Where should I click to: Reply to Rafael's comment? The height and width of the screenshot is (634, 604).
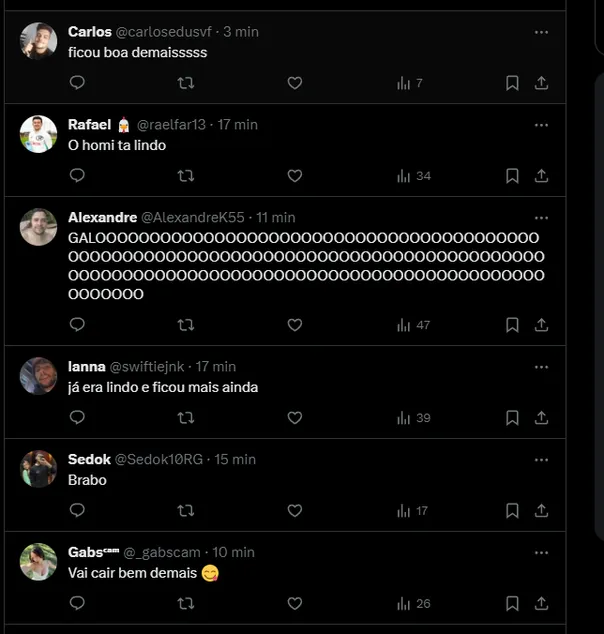click(x=77, y=175)
